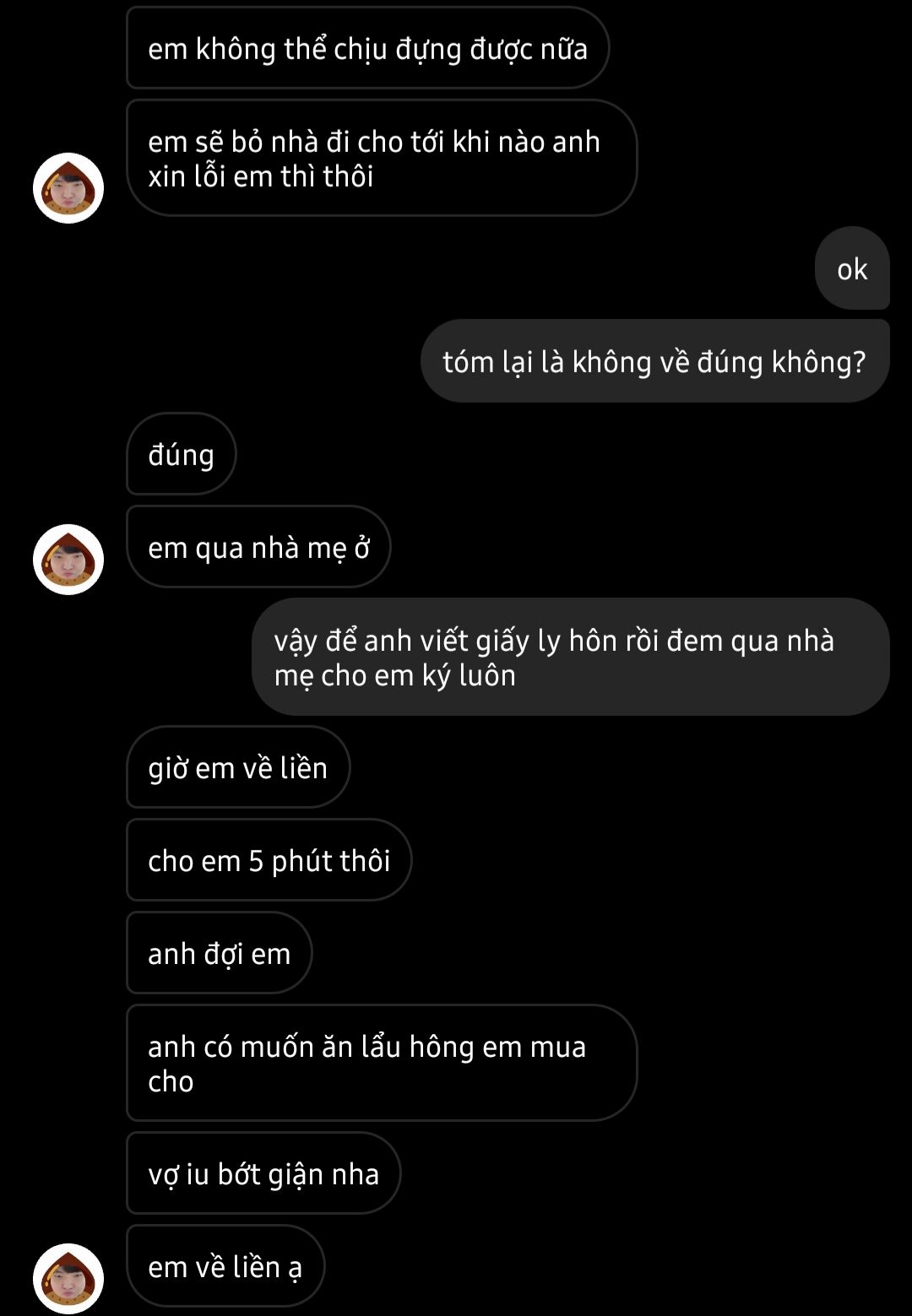
Task: Open sender's avatar beside "xin lỗi em thì thôi"
Action: 68,188
